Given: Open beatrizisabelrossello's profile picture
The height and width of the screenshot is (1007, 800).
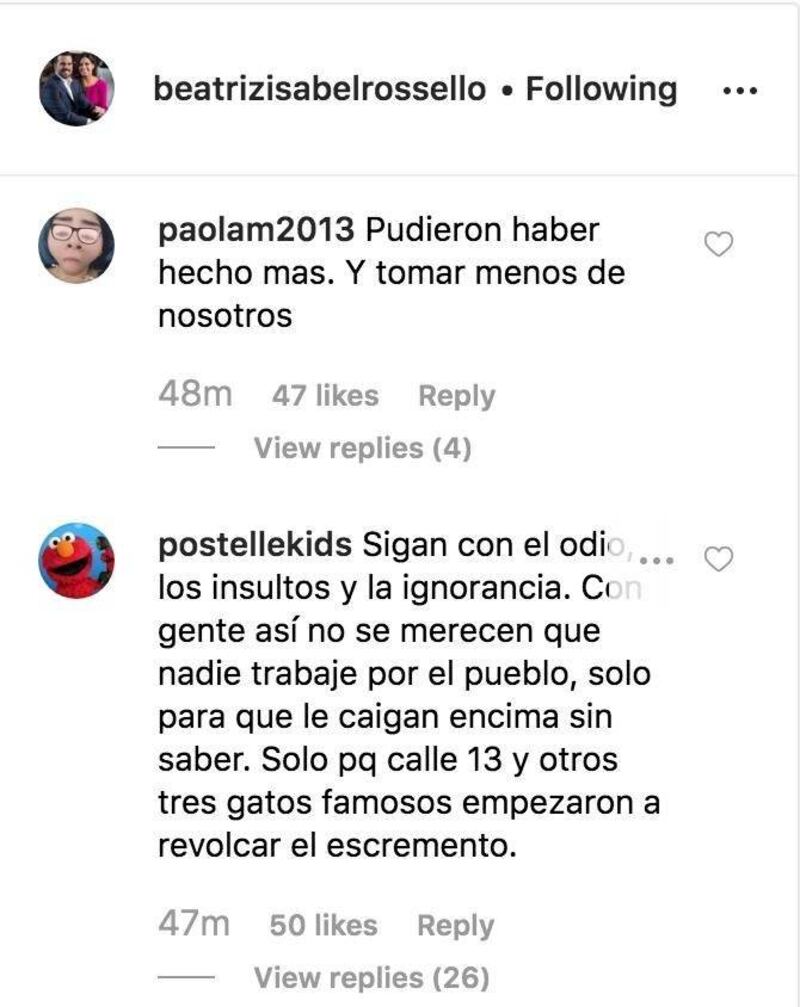Looking at the screenshot, I should (77, 89).
